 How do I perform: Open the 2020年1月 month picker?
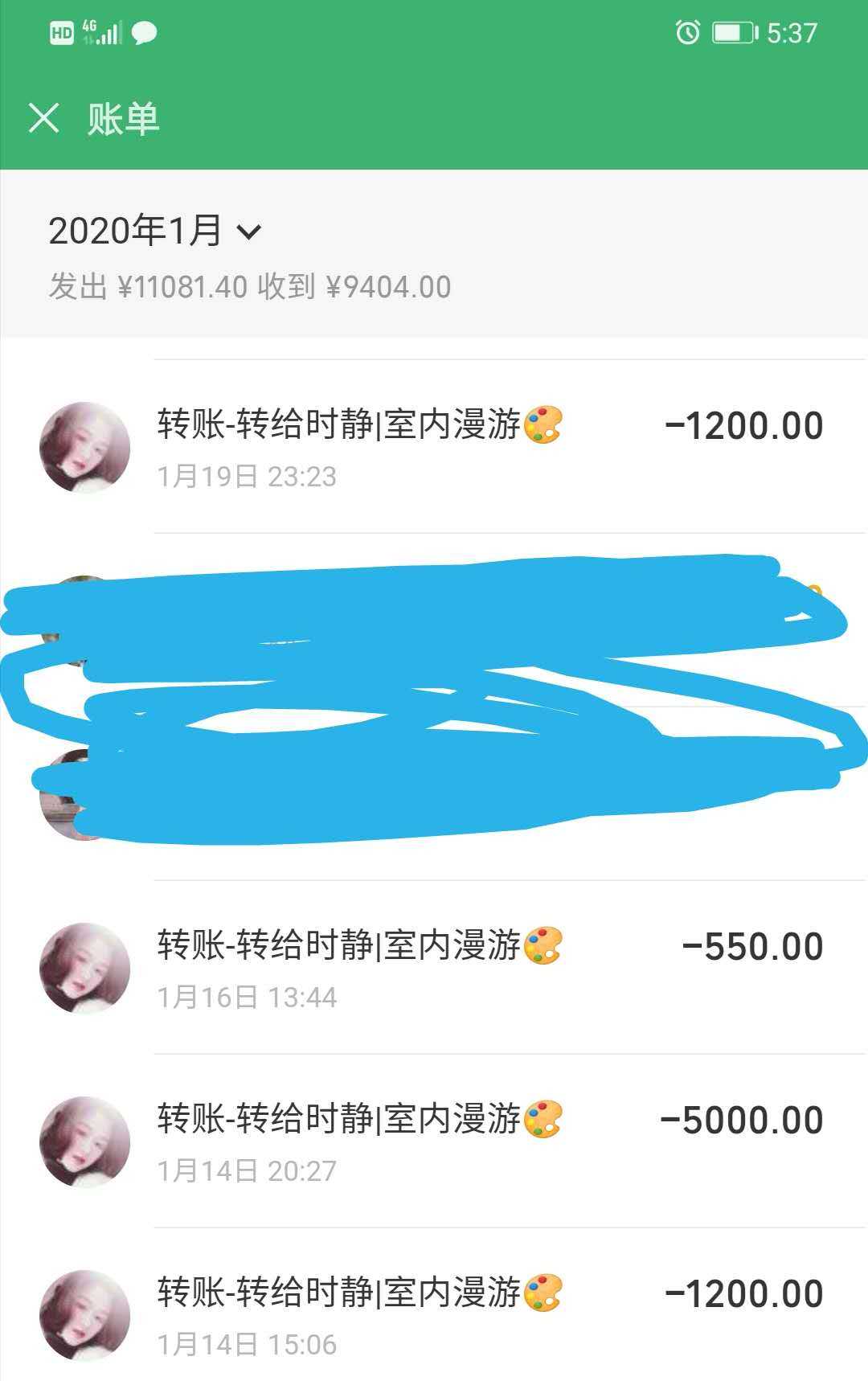[x=155, y=232]
